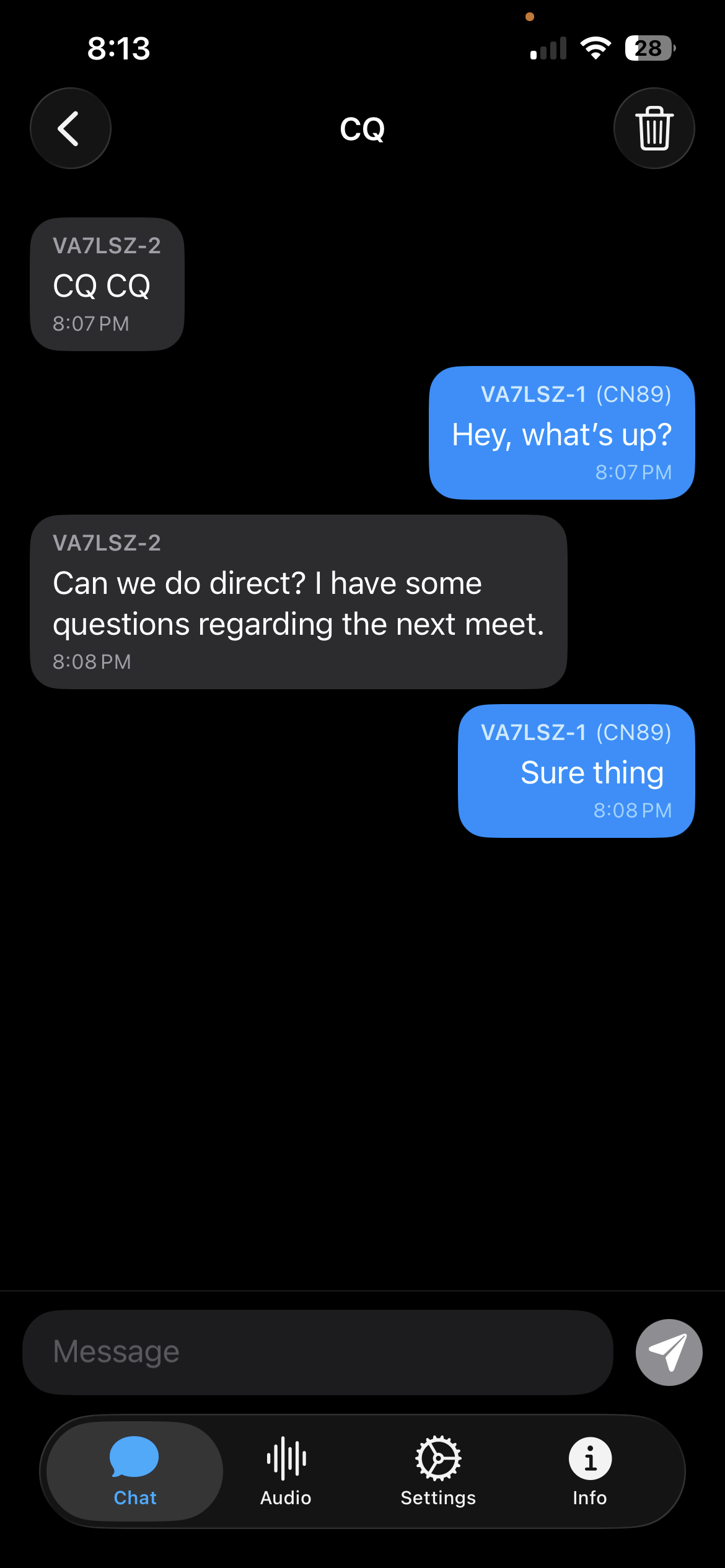The height and width of the screenshot is (1568, 725).
Task: Tap the 'Hey, what's up?' sent message
Action: click(561, 433)
